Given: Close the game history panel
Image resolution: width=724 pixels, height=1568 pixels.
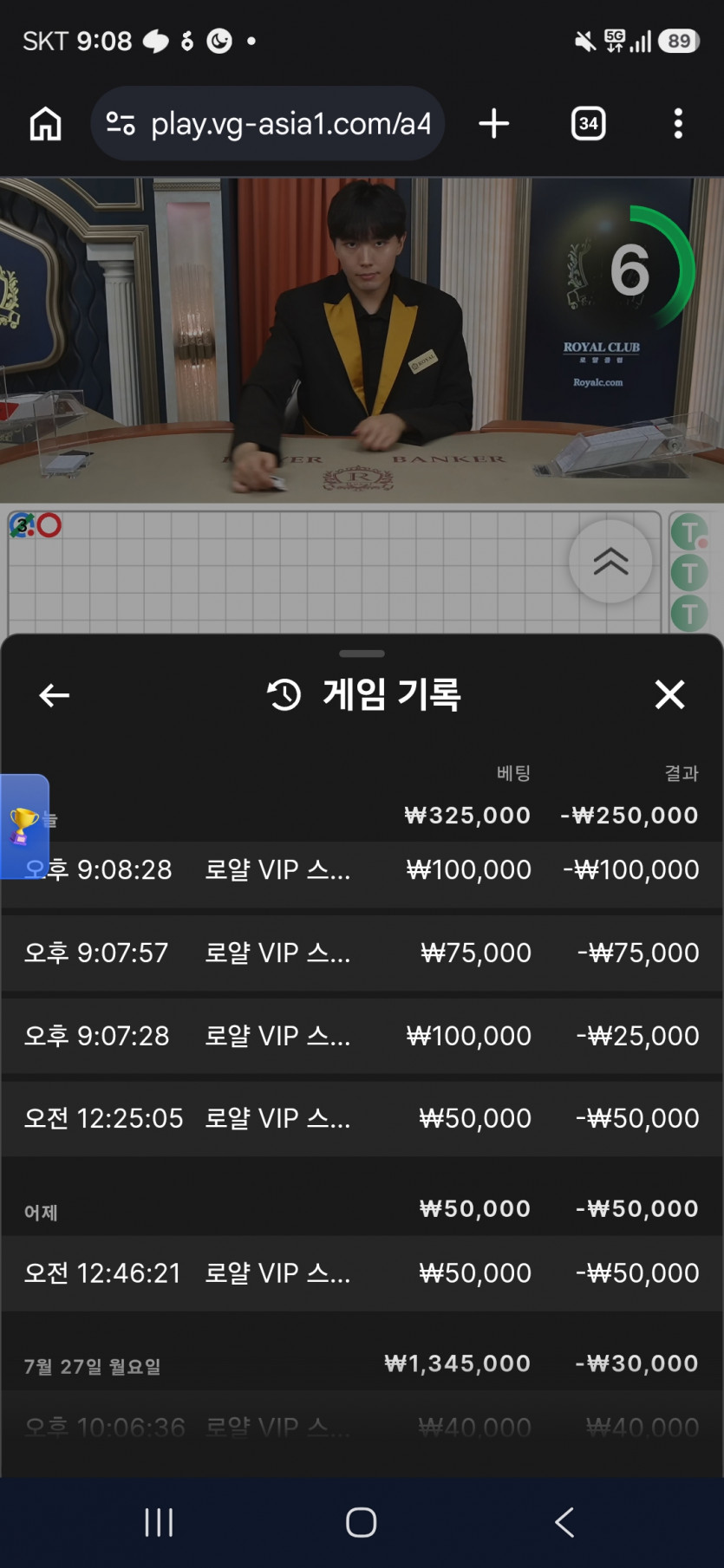Looking at the screenshot, I should point(669,694).
